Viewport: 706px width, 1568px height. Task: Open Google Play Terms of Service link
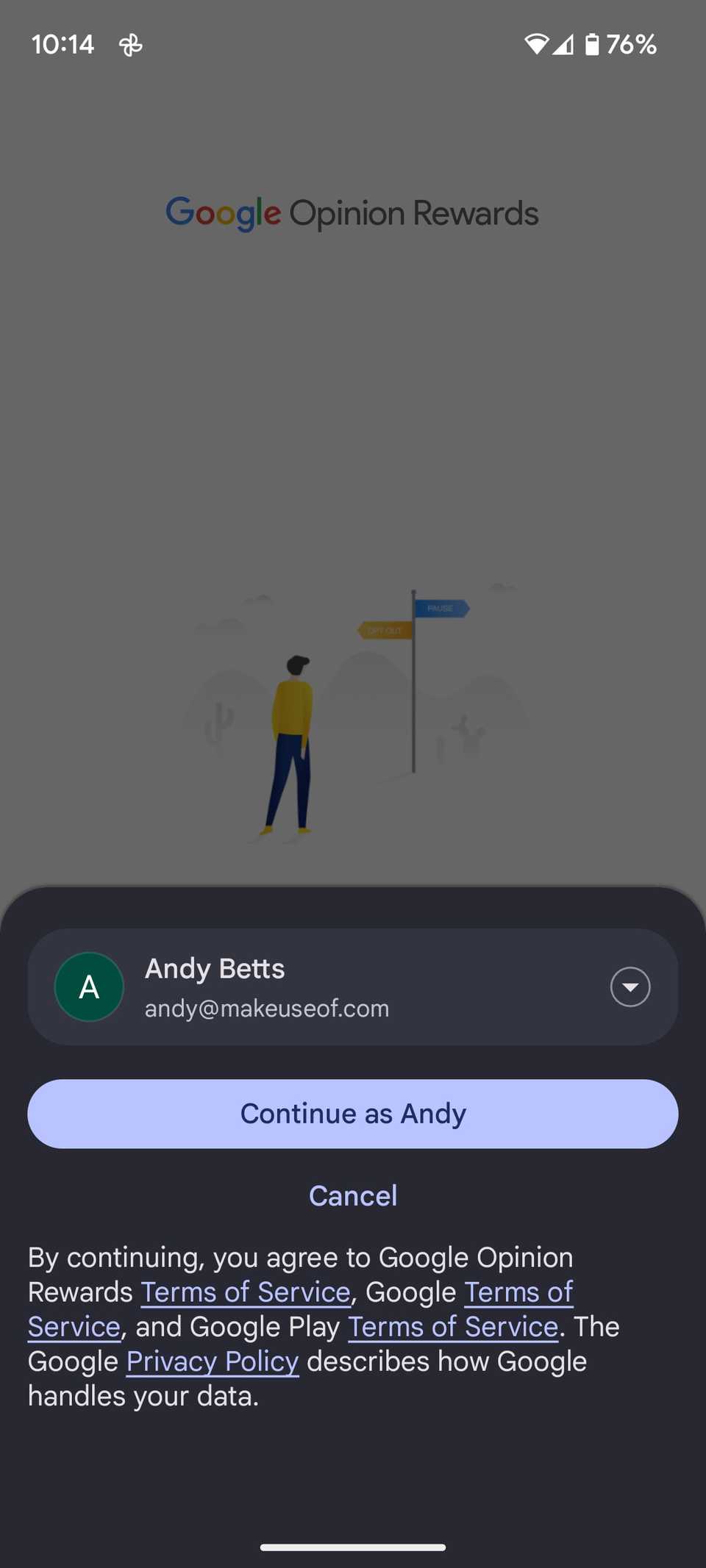pyautogui.click(x=452, y=1327)
